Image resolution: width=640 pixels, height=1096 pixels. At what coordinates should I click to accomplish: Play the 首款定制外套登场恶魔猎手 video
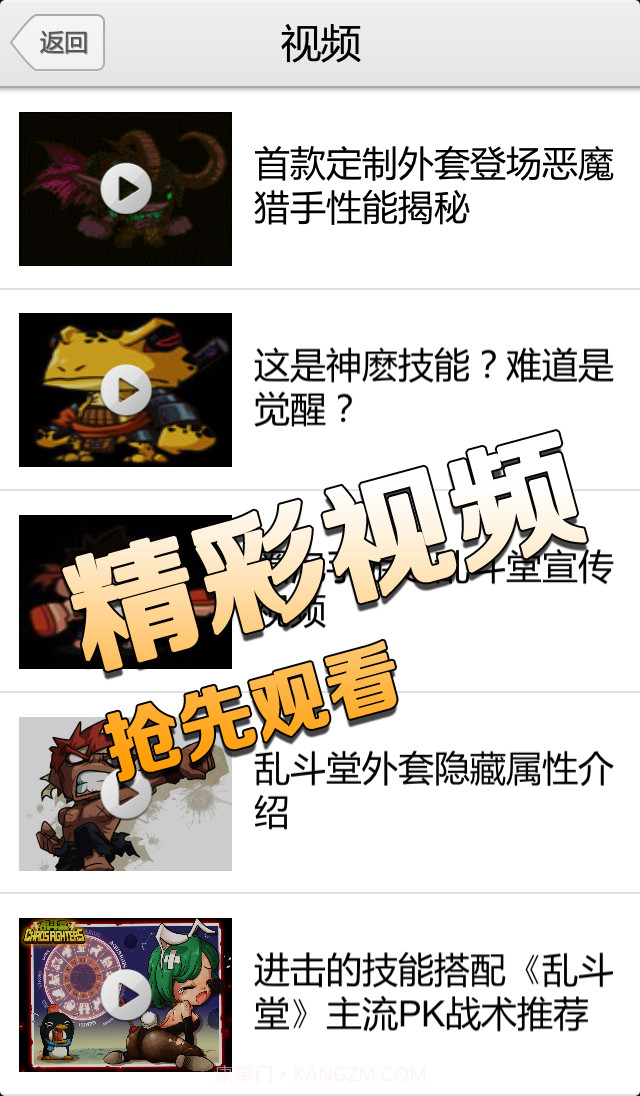pos(126,188)
